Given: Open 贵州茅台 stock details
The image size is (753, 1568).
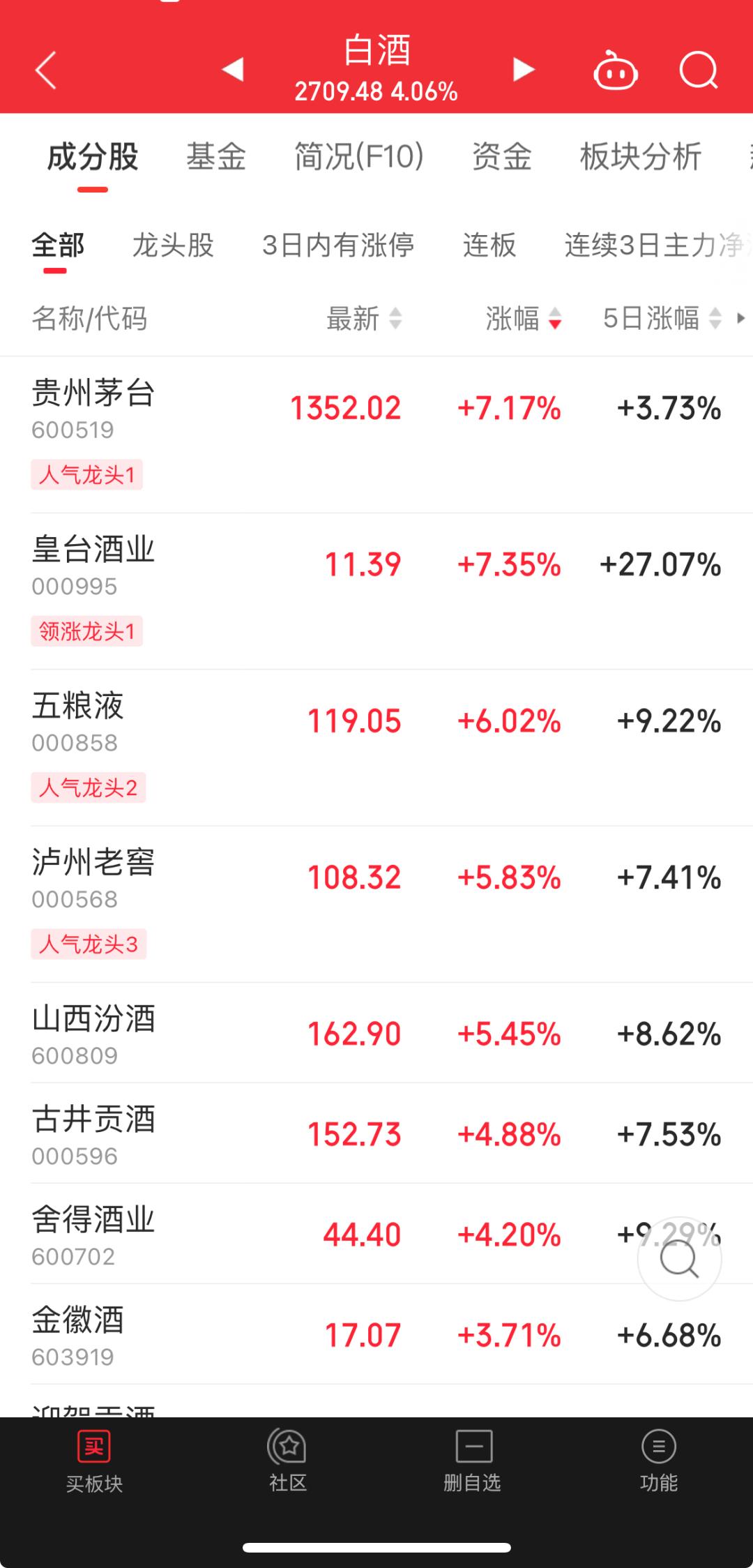Looking at the screenshot, I should (94, 408).
